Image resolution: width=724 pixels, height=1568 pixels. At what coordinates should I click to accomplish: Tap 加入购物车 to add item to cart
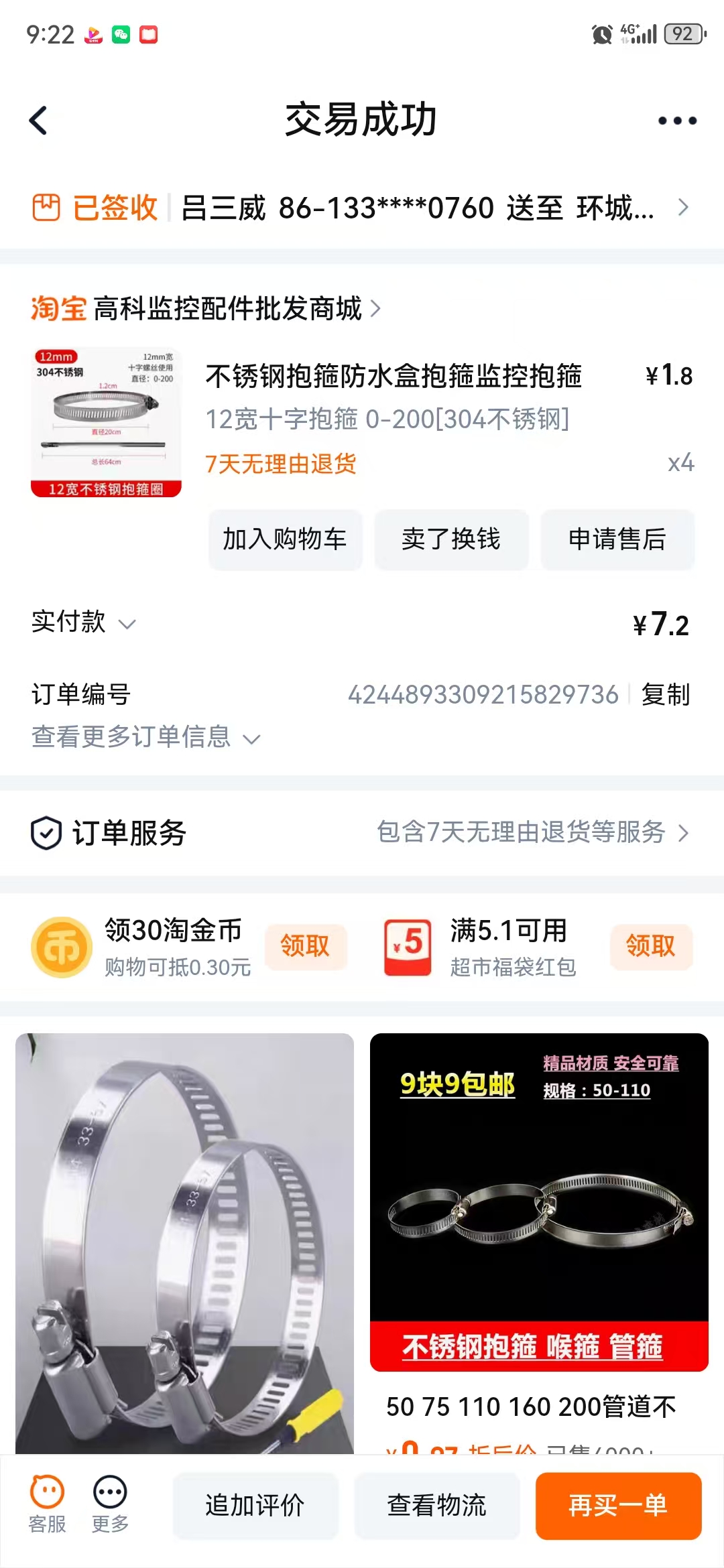coord(285,539)
